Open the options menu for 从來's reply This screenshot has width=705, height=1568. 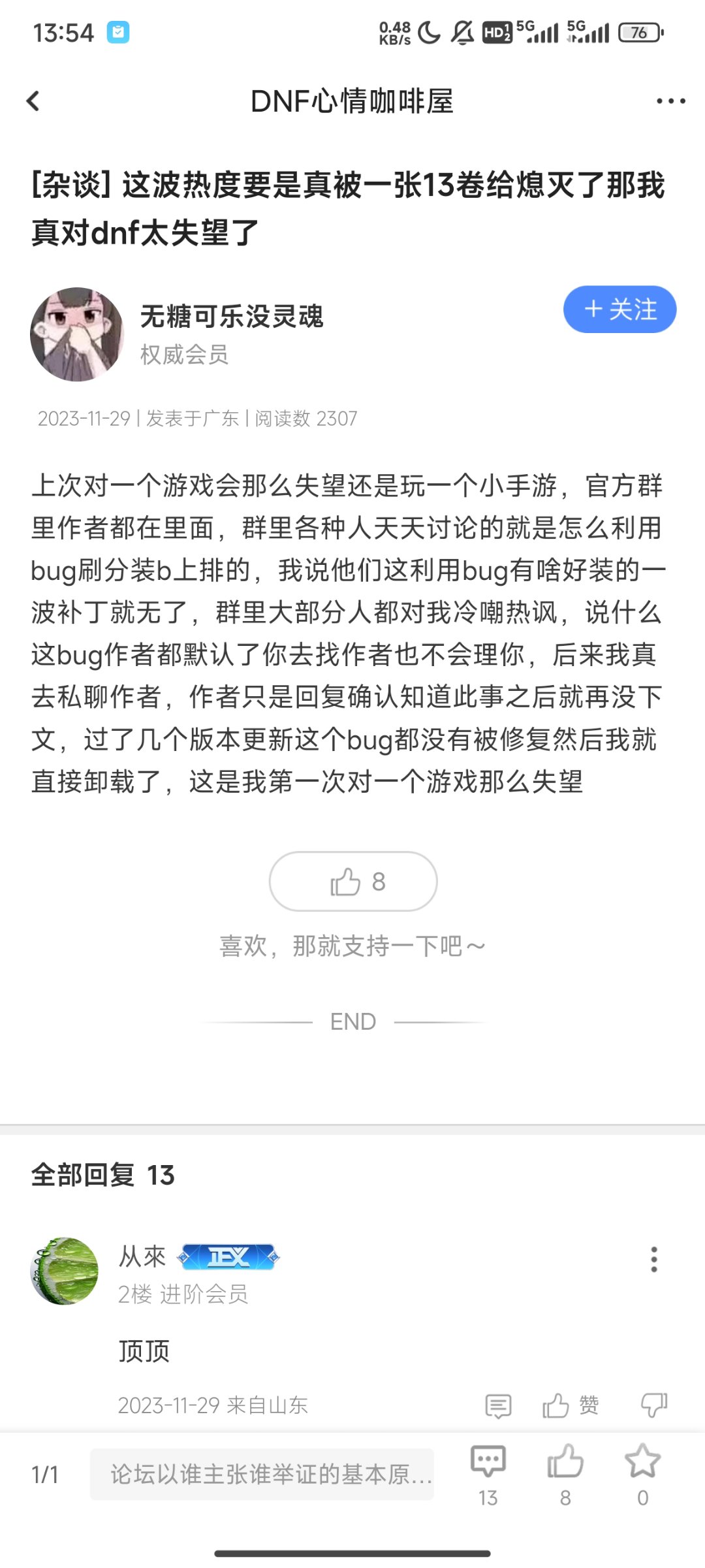(653, 1258)
